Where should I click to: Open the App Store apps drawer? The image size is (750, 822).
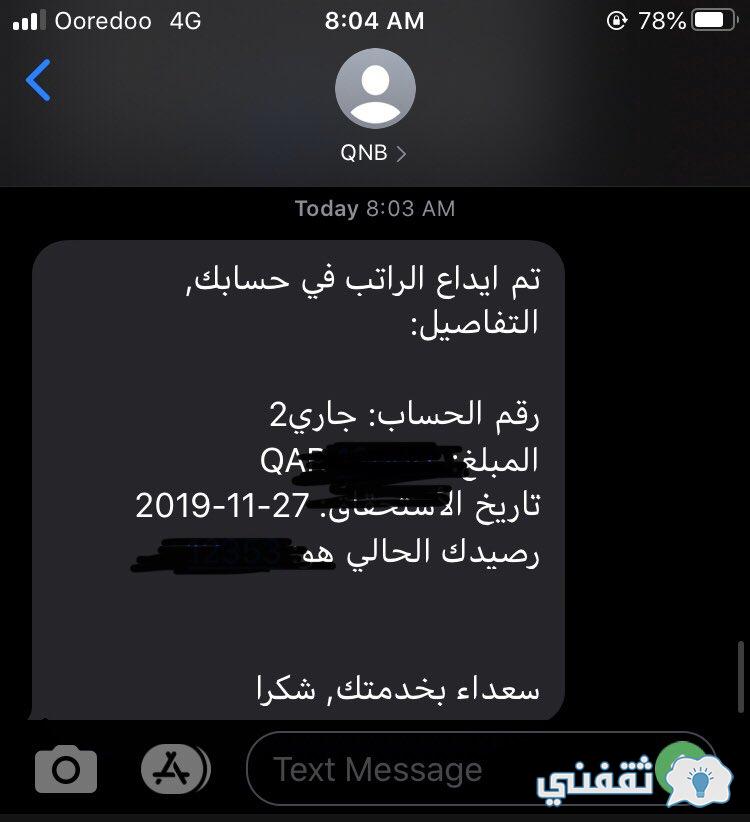[x=176, y=768]
